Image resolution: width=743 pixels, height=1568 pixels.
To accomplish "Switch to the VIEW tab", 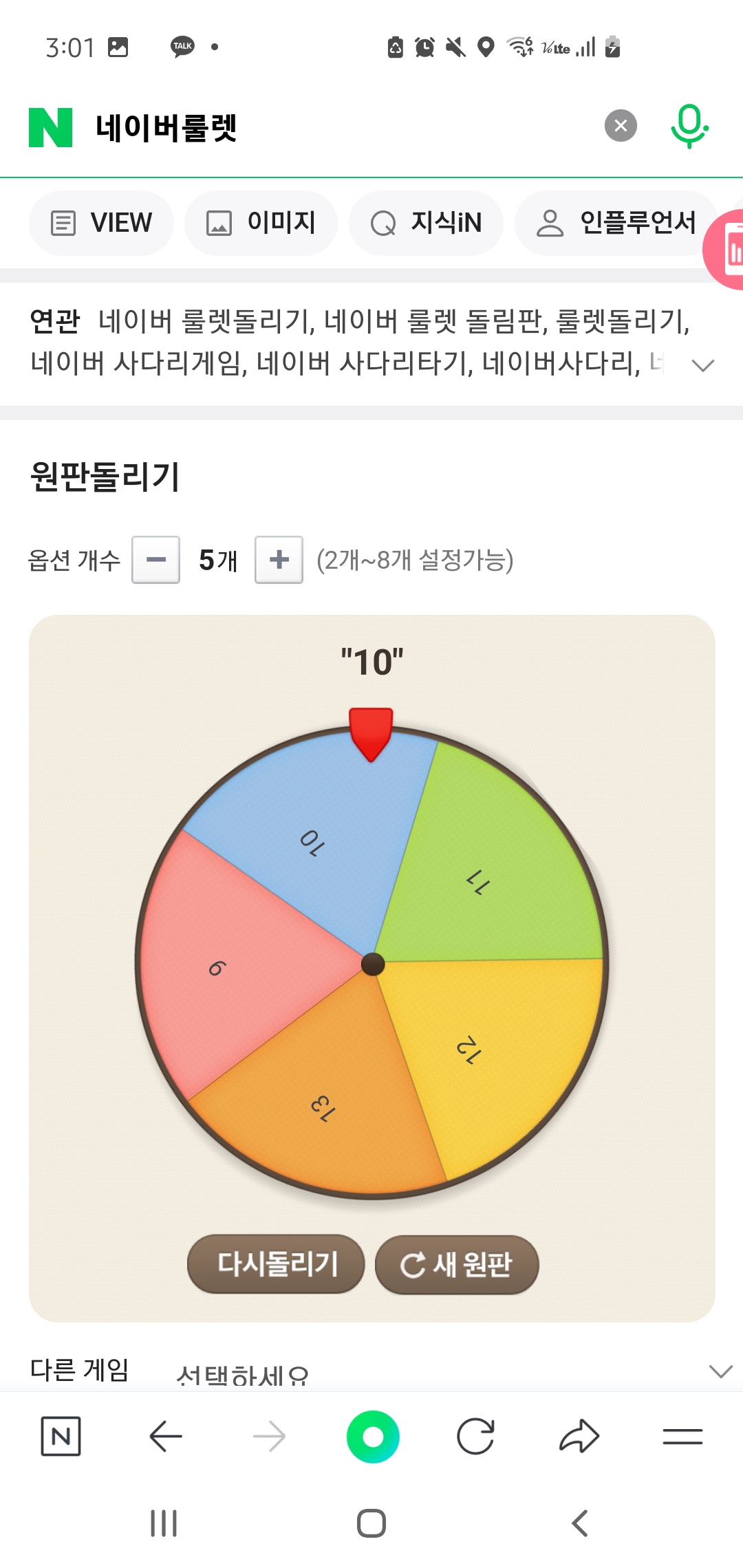I will [x=102, y=223].
